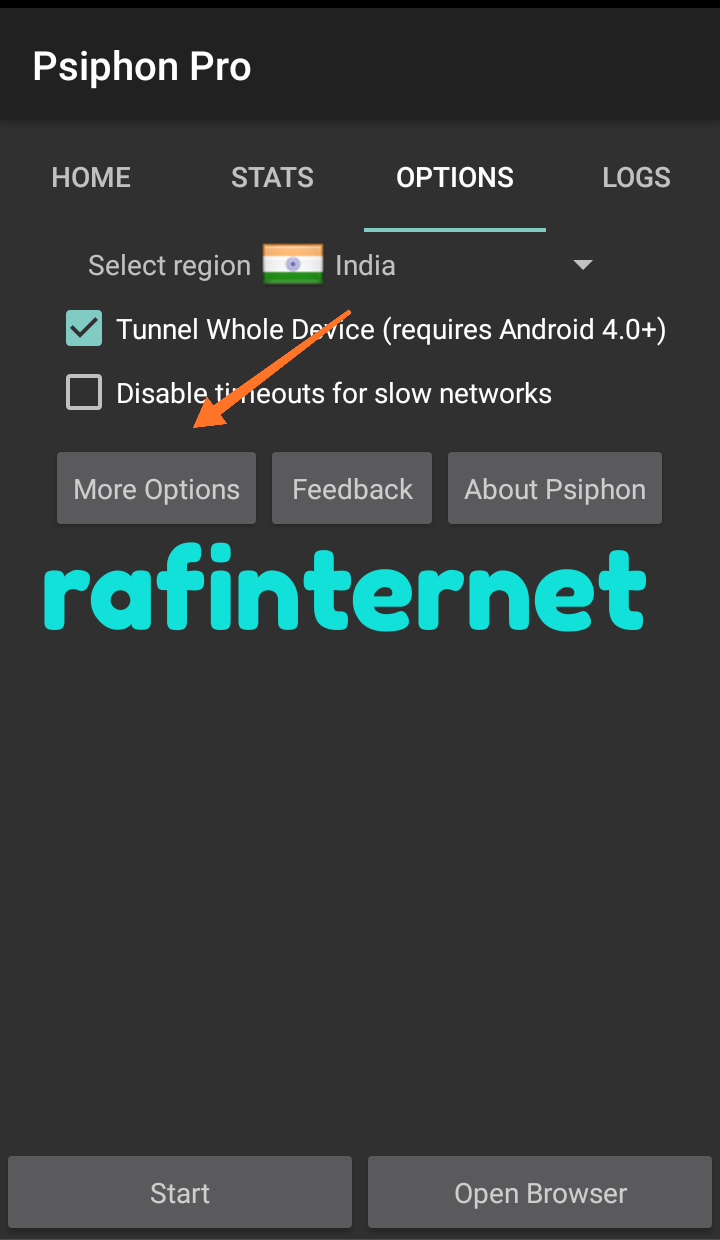Tap the Feedback button
The width and height of the screenshot is (720, 1240).
coord(352,489)
